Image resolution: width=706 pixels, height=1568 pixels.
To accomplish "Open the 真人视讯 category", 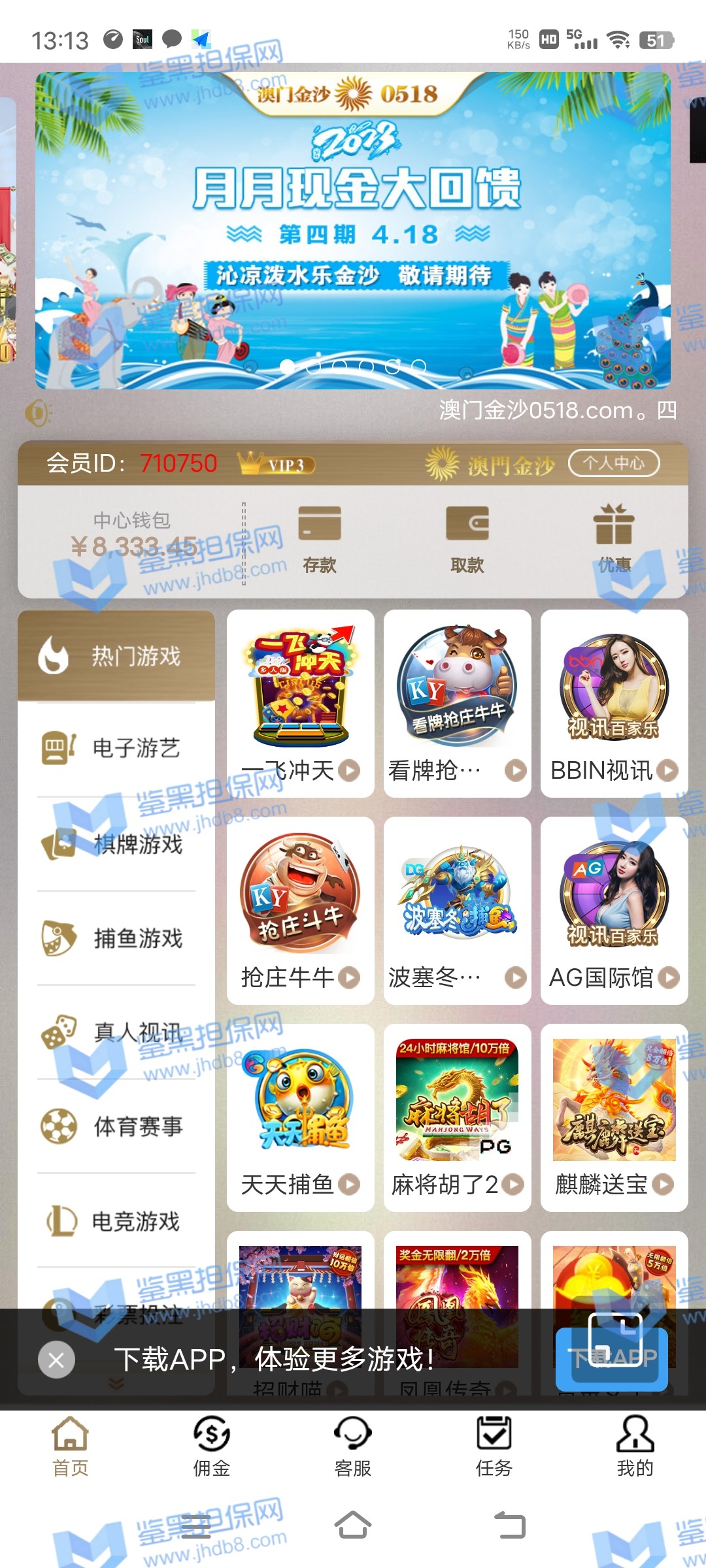I will click(x=116, y=1033).
